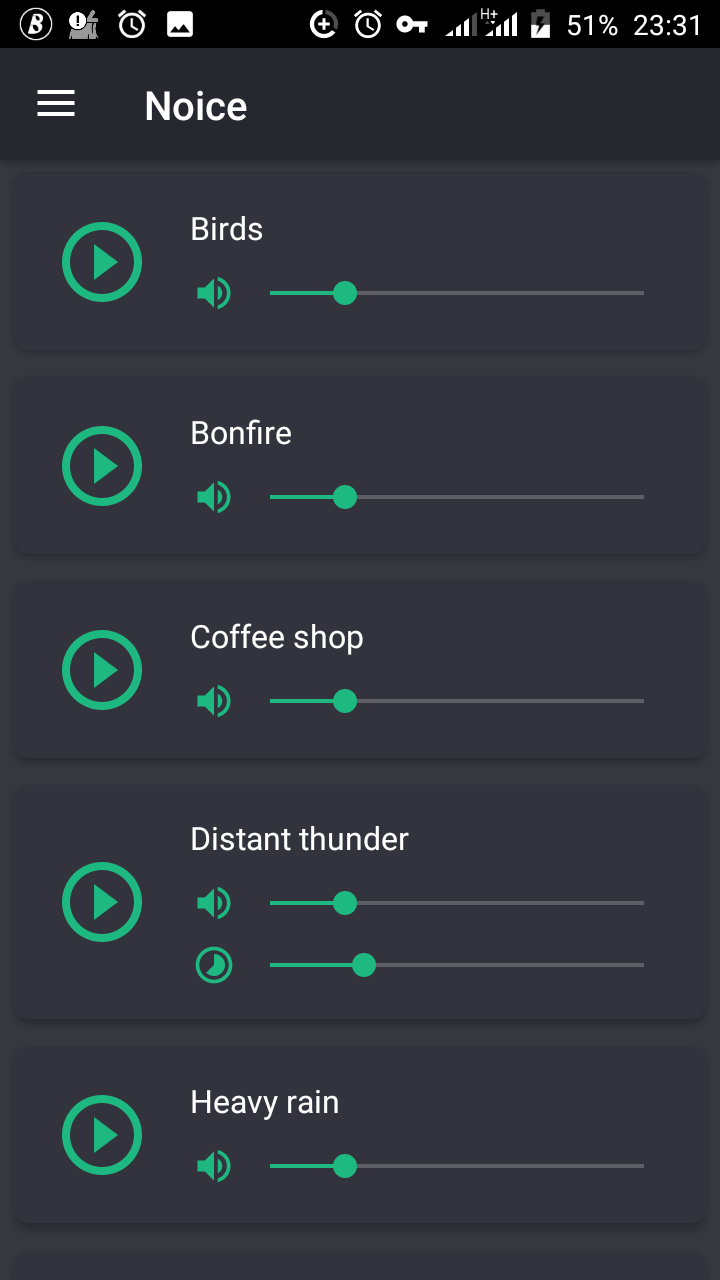720x1280 pixels.
Task: Adjust Distant thunder volume slider
Action: 457,903
